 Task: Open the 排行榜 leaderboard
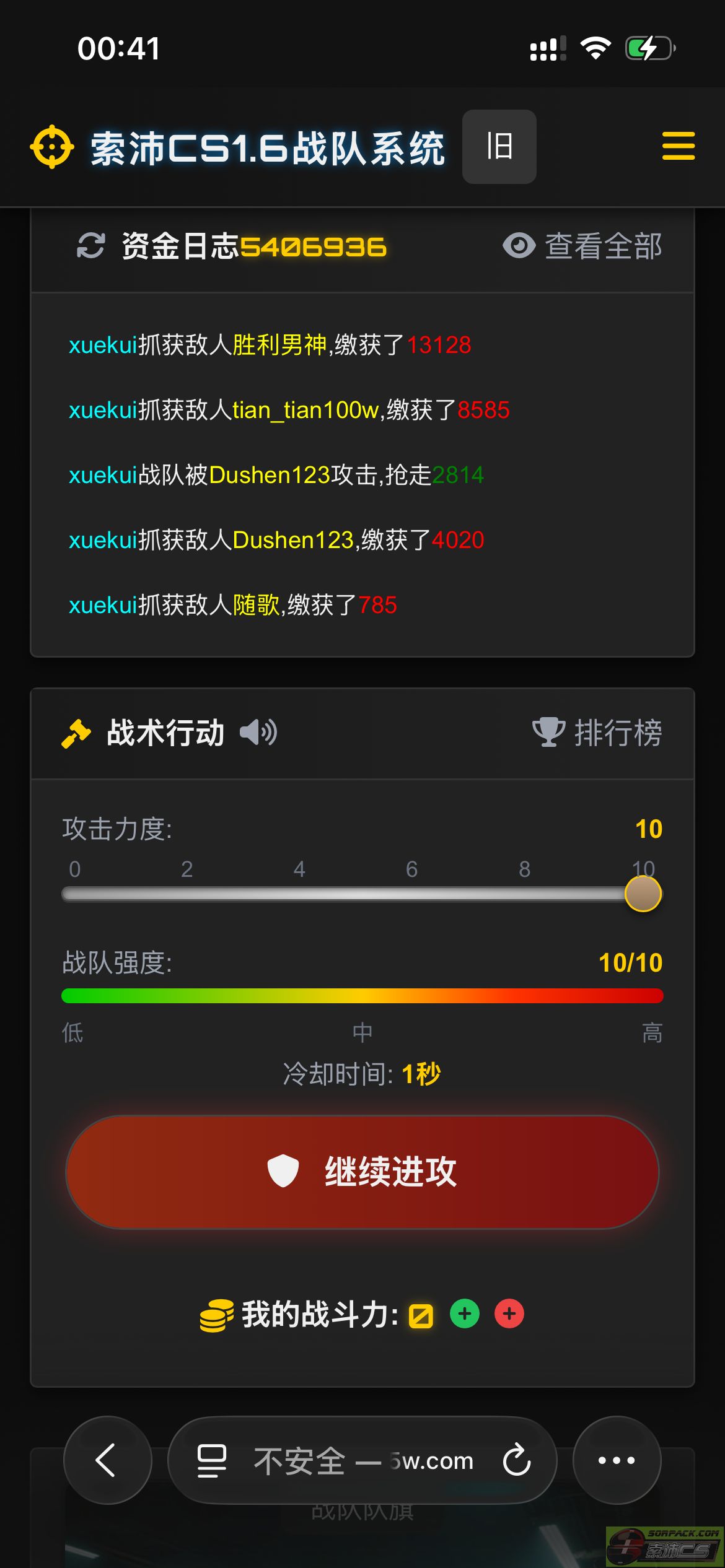(597, 733)
